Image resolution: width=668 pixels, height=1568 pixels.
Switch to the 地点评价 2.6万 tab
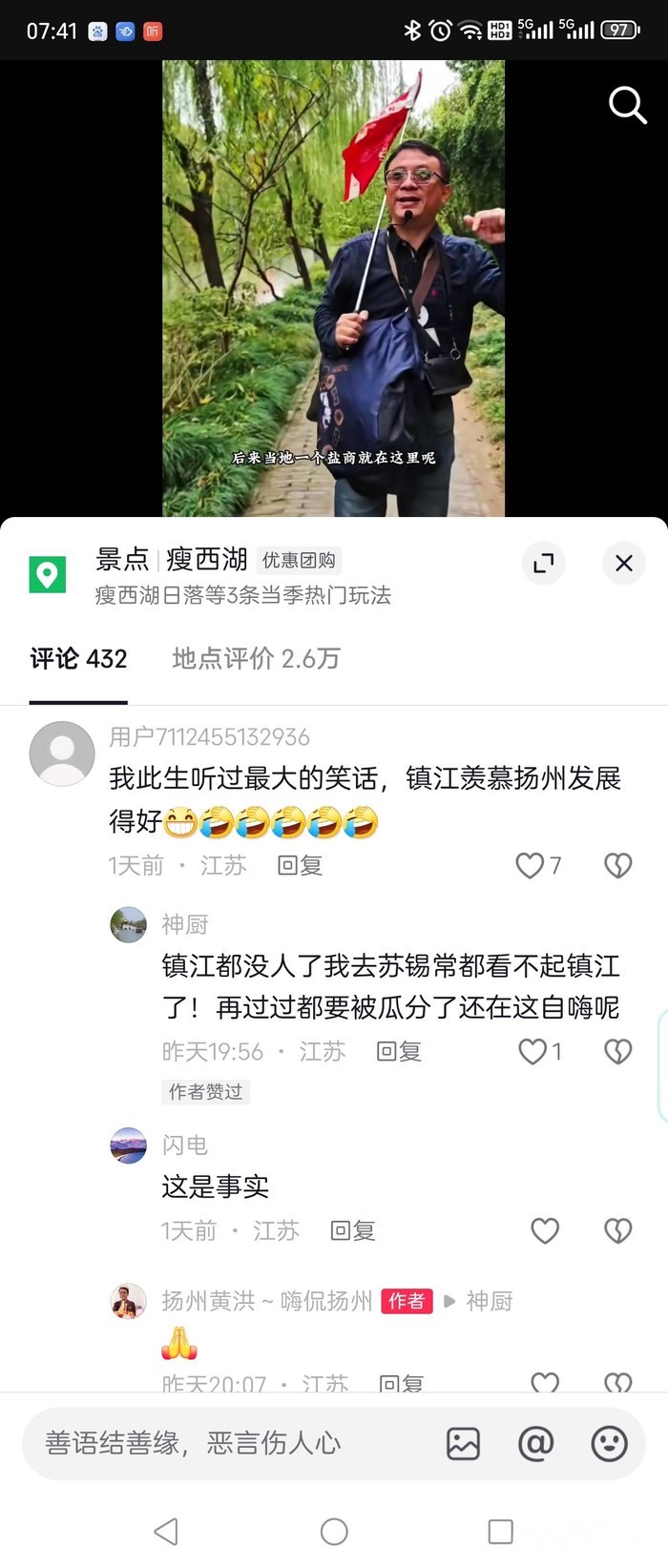point(256,658)
